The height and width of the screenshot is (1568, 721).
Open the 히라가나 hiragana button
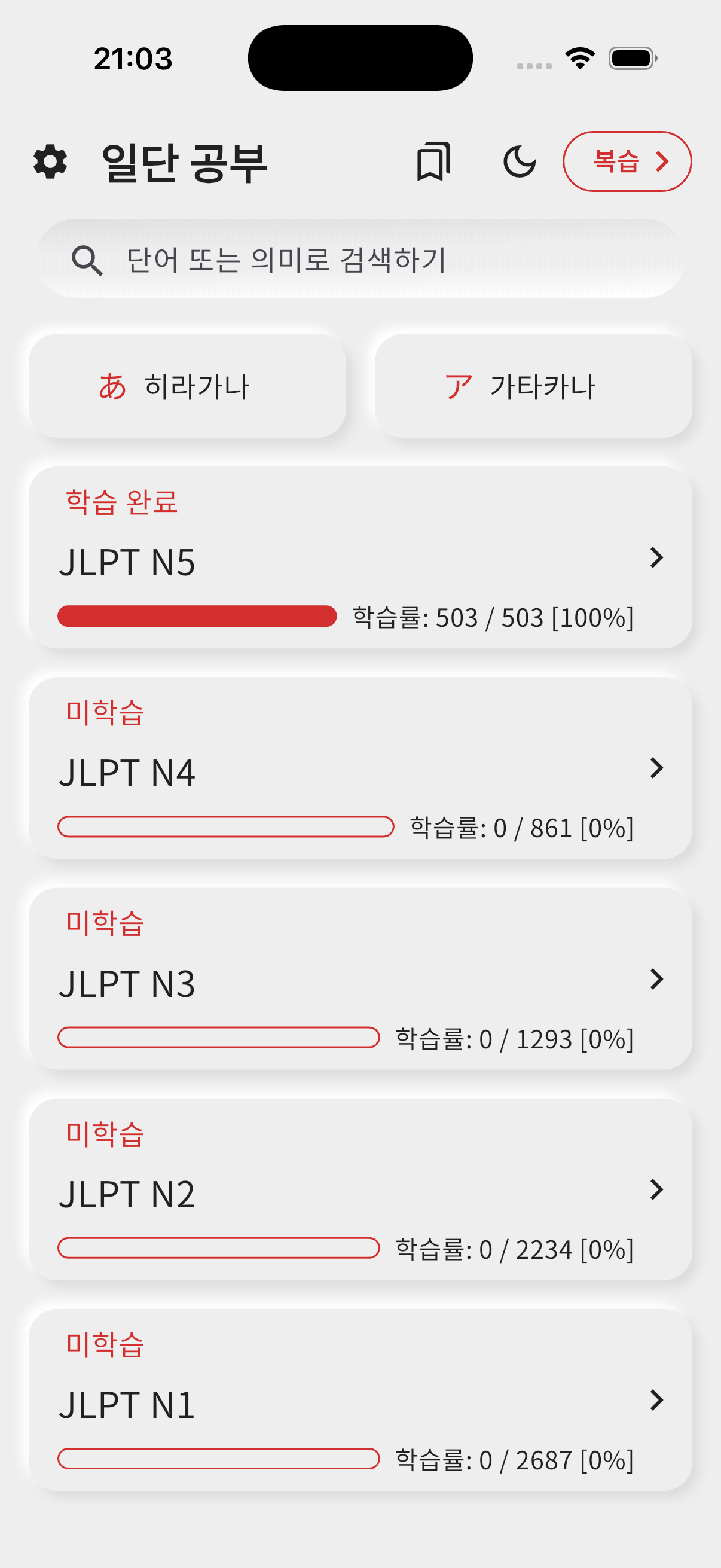coord(187,386)
